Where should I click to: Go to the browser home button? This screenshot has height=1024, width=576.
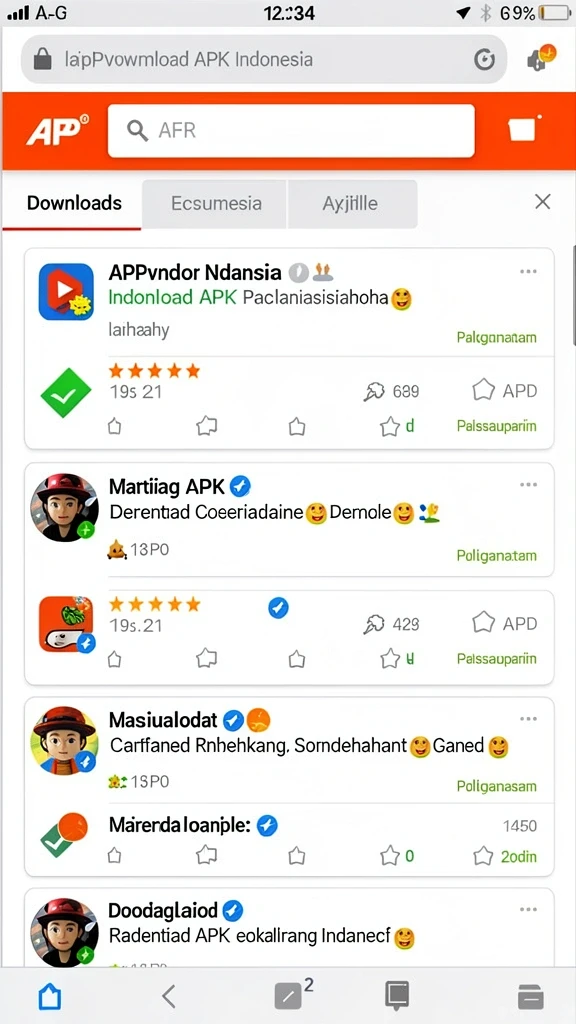tap(50, 997)
